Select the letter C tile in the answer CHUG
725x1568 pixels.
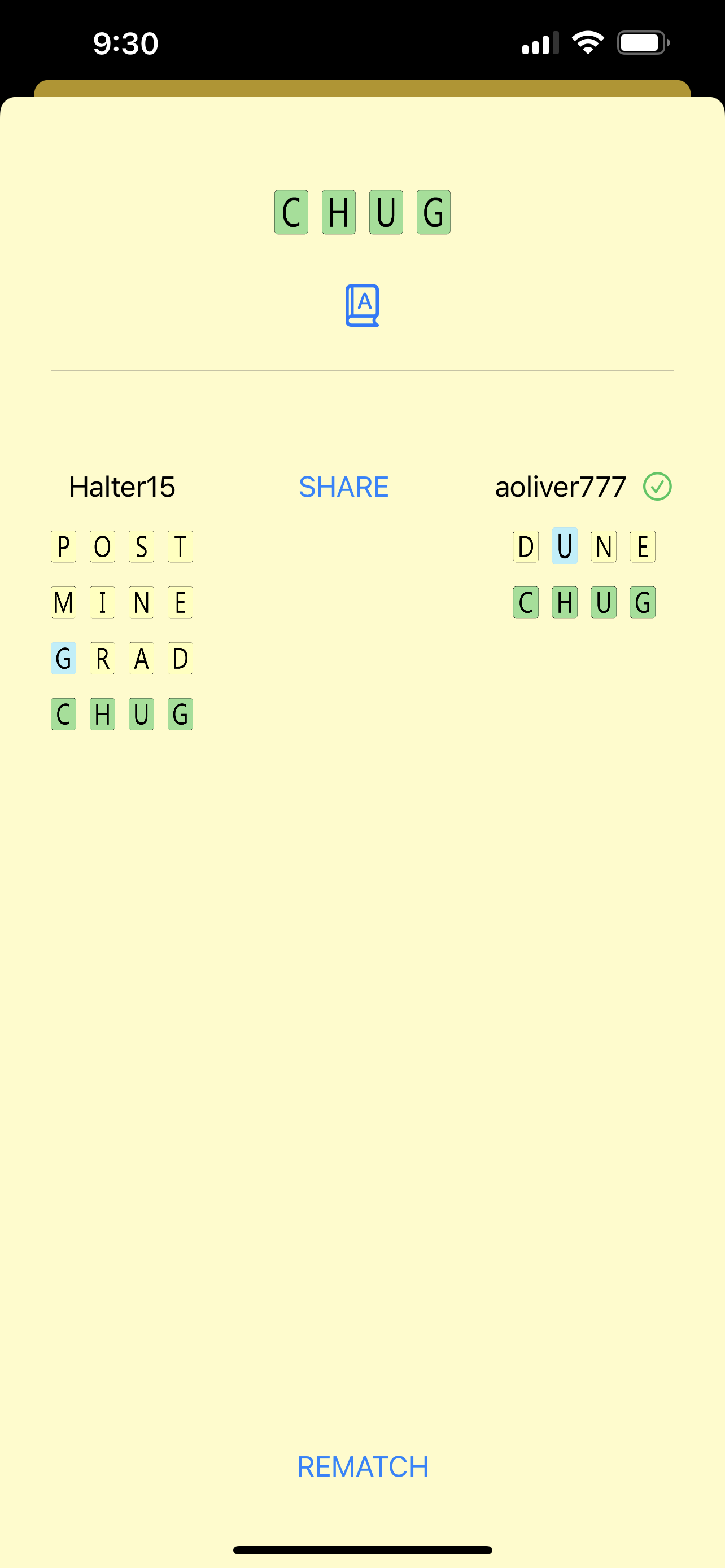coord(292,212)
